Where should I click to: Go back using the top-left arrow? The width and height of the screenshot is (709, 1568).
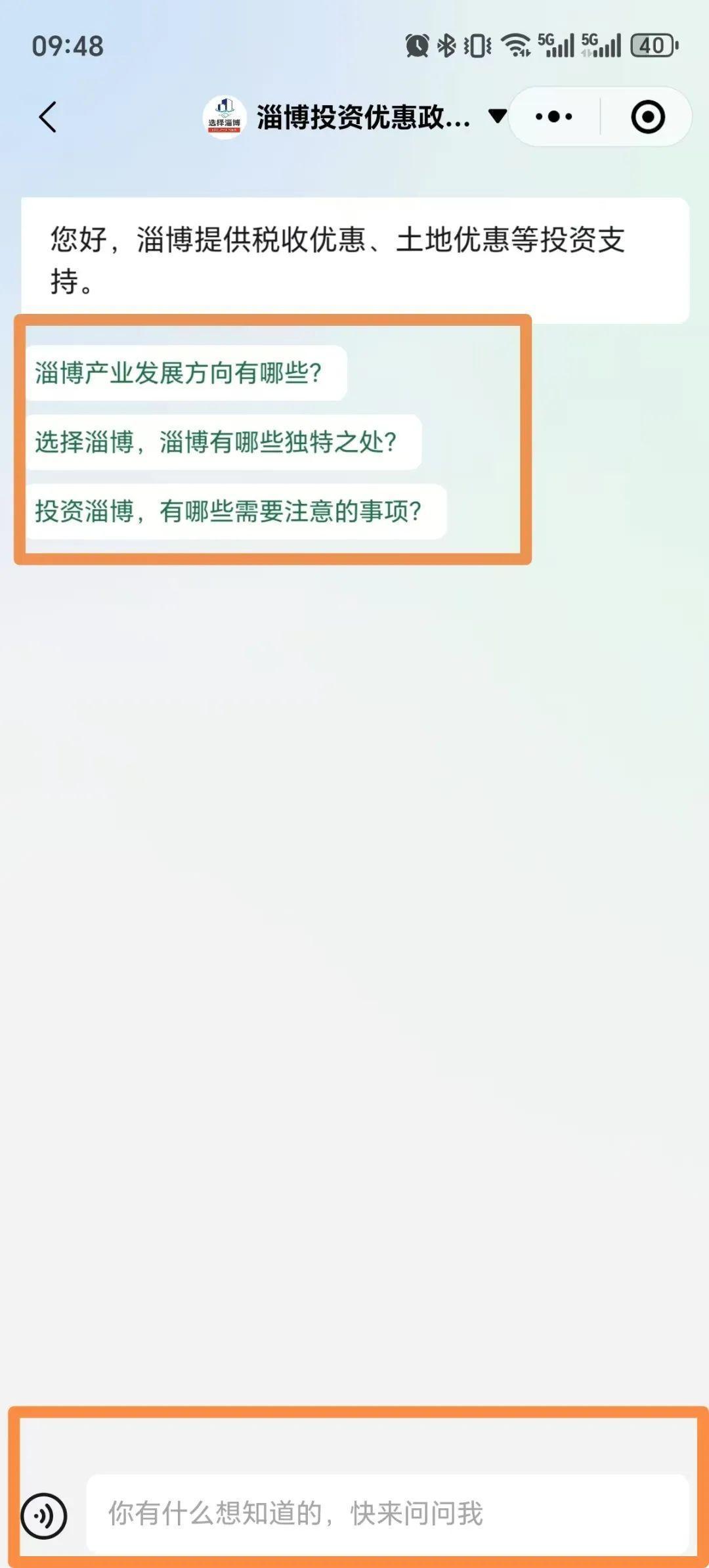[48, 117]
